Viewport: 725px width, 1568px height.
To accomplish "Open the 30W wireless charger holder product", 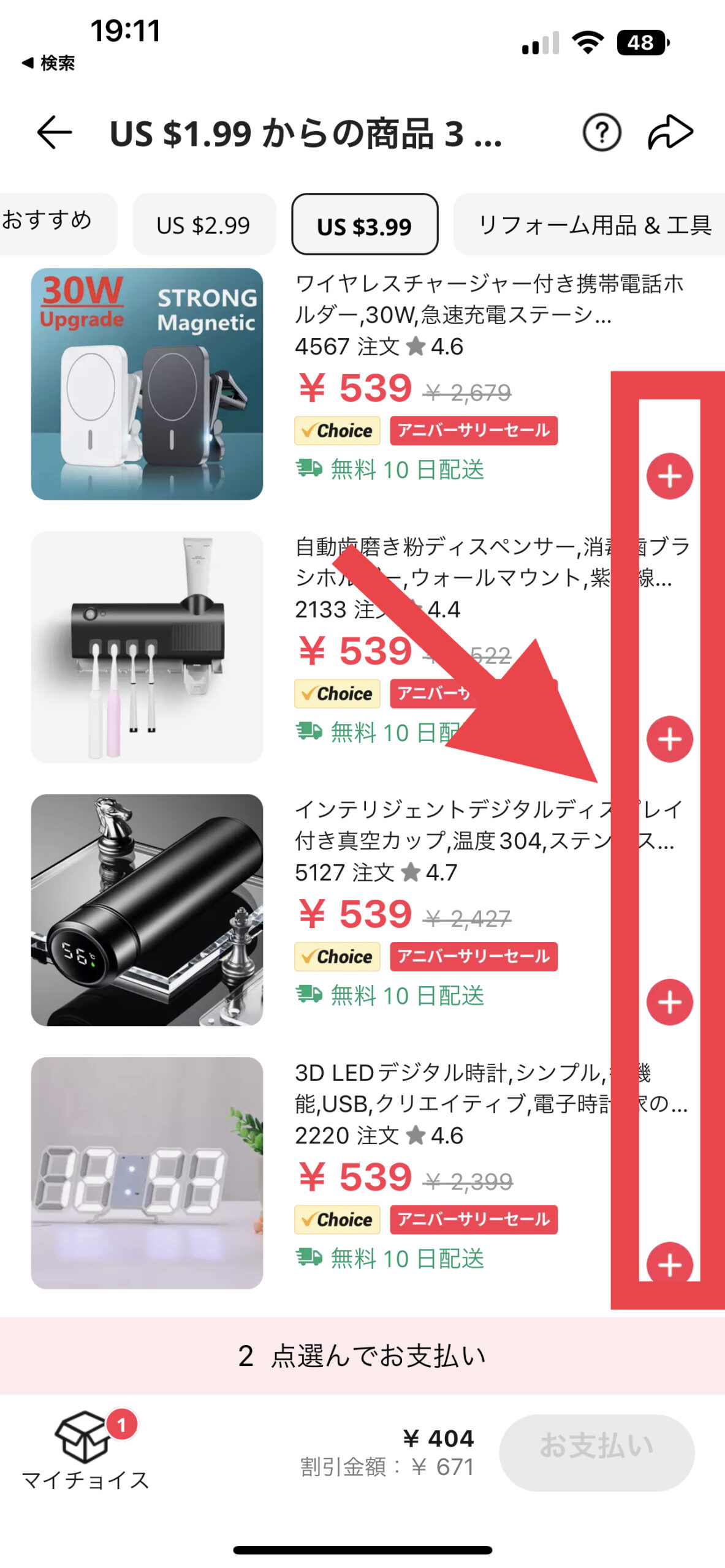I will pyautogui.click(x=147, y=384).
